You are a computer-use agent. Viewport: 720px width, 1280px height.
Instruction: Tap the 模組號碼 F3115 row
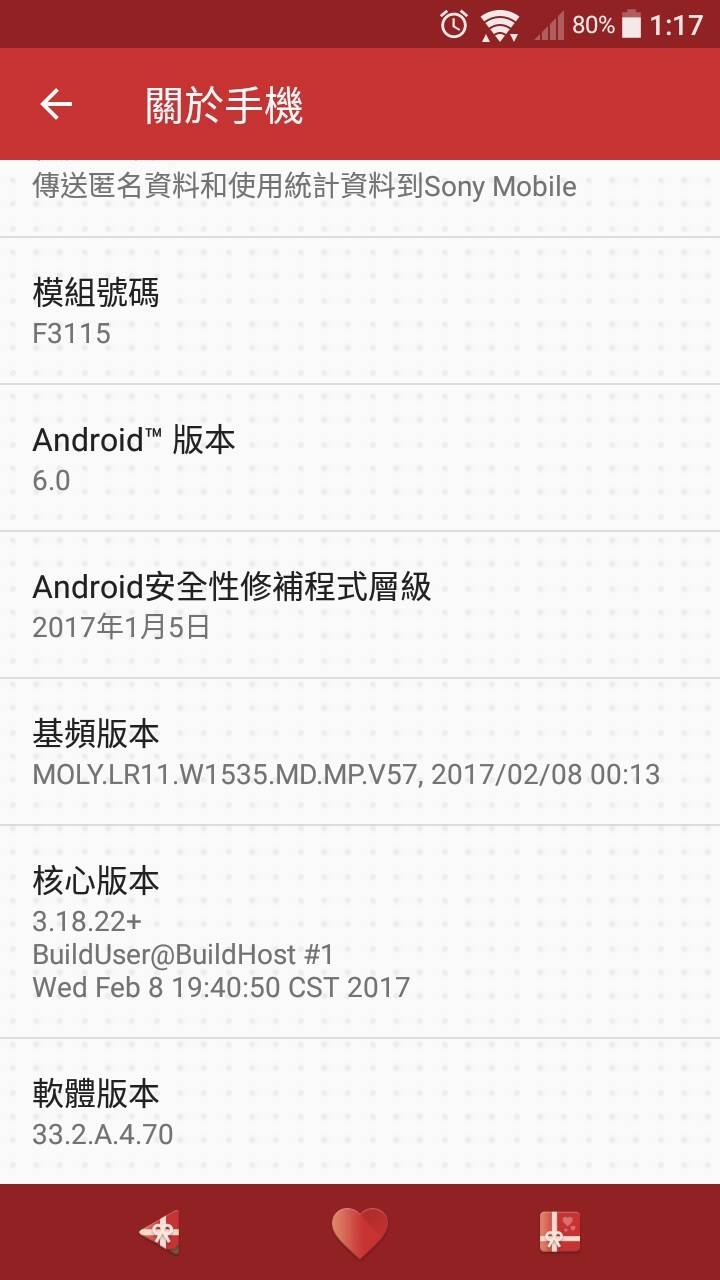tap(360, 311)
